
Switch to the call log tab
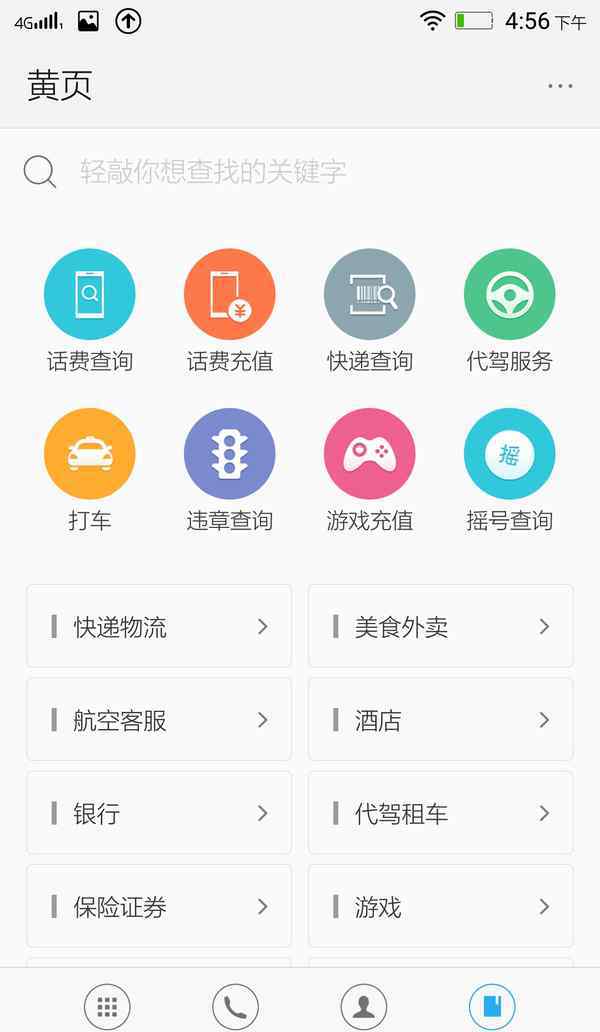coord(235,1006)
